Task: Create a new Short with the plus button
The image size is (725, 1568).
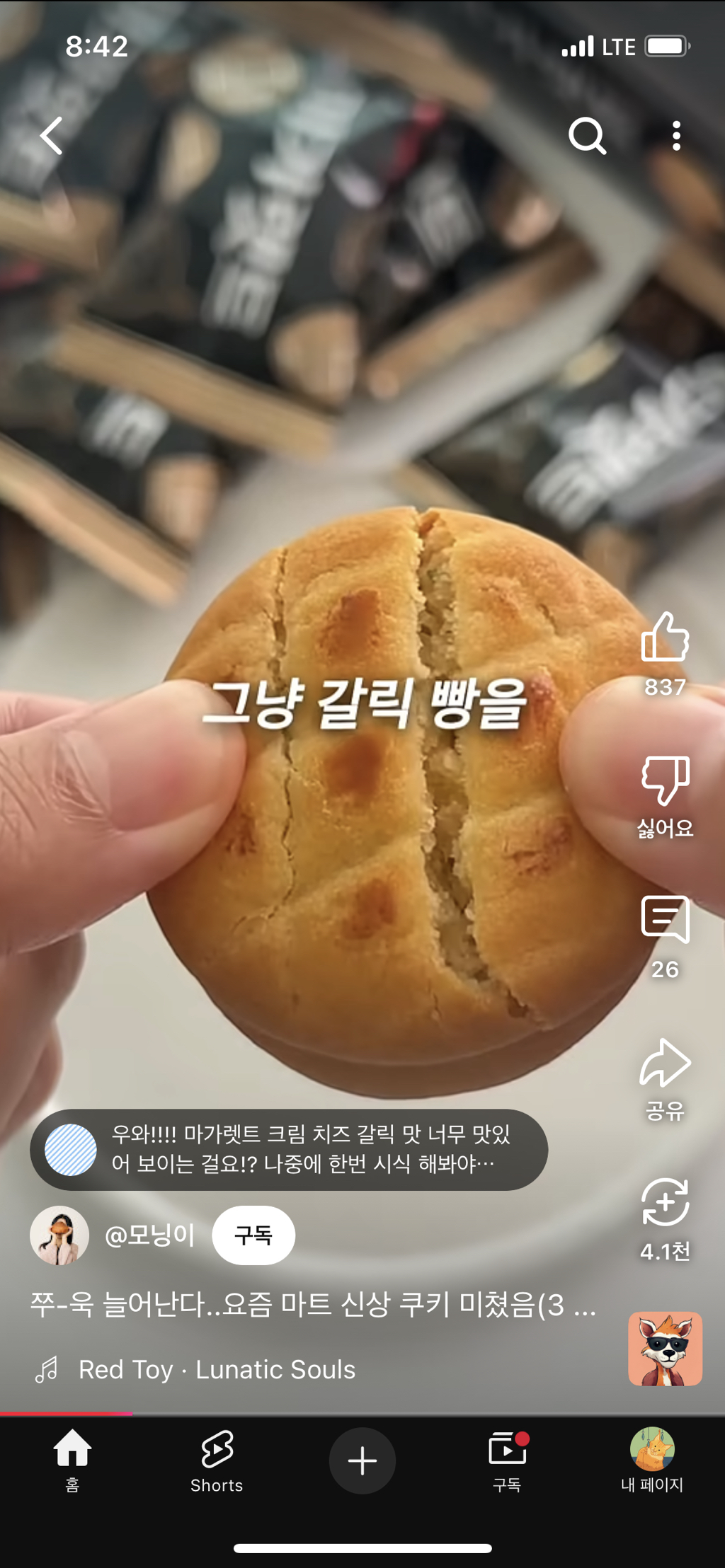Action: (x=362, y=1460)
